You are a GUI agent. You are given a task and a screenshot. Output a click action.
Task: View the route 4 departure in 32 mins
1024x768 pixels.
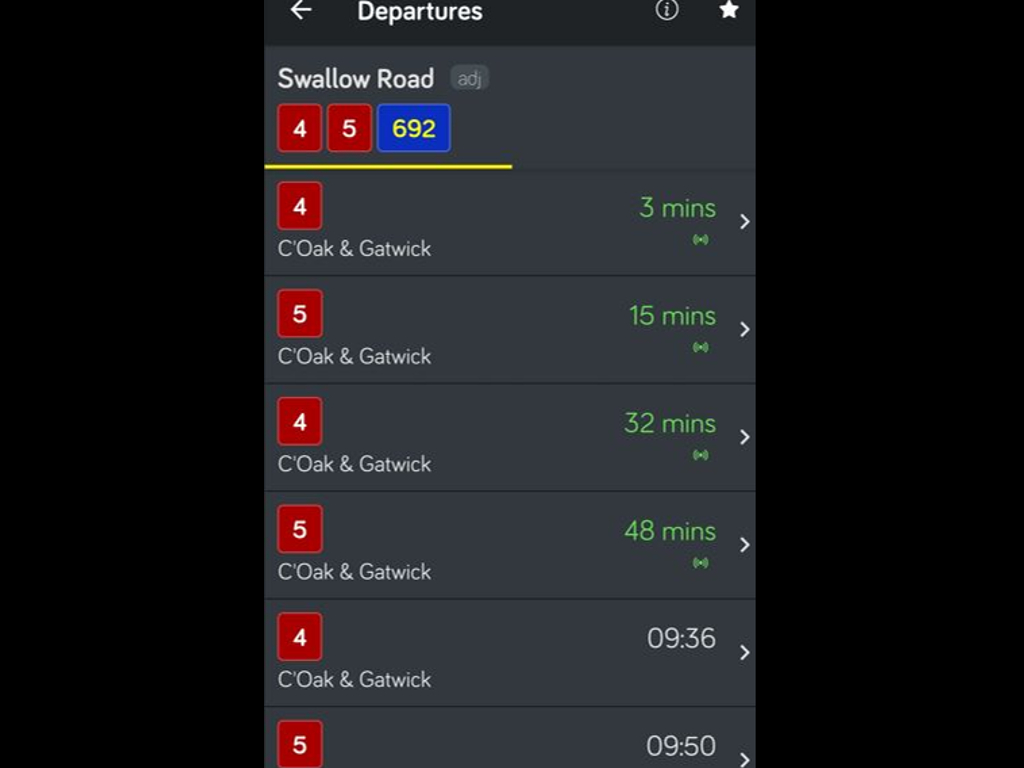509,439
